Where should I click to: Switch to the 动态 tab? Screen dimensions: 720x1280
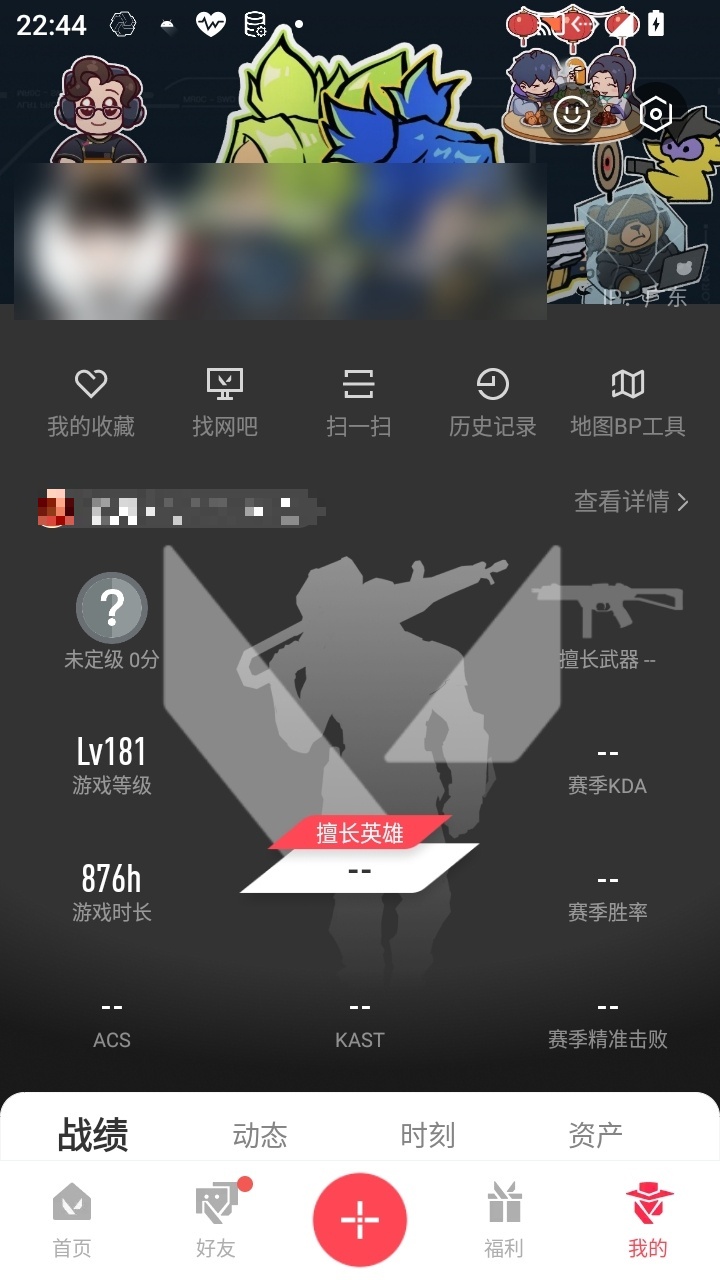coord(260,1135)
